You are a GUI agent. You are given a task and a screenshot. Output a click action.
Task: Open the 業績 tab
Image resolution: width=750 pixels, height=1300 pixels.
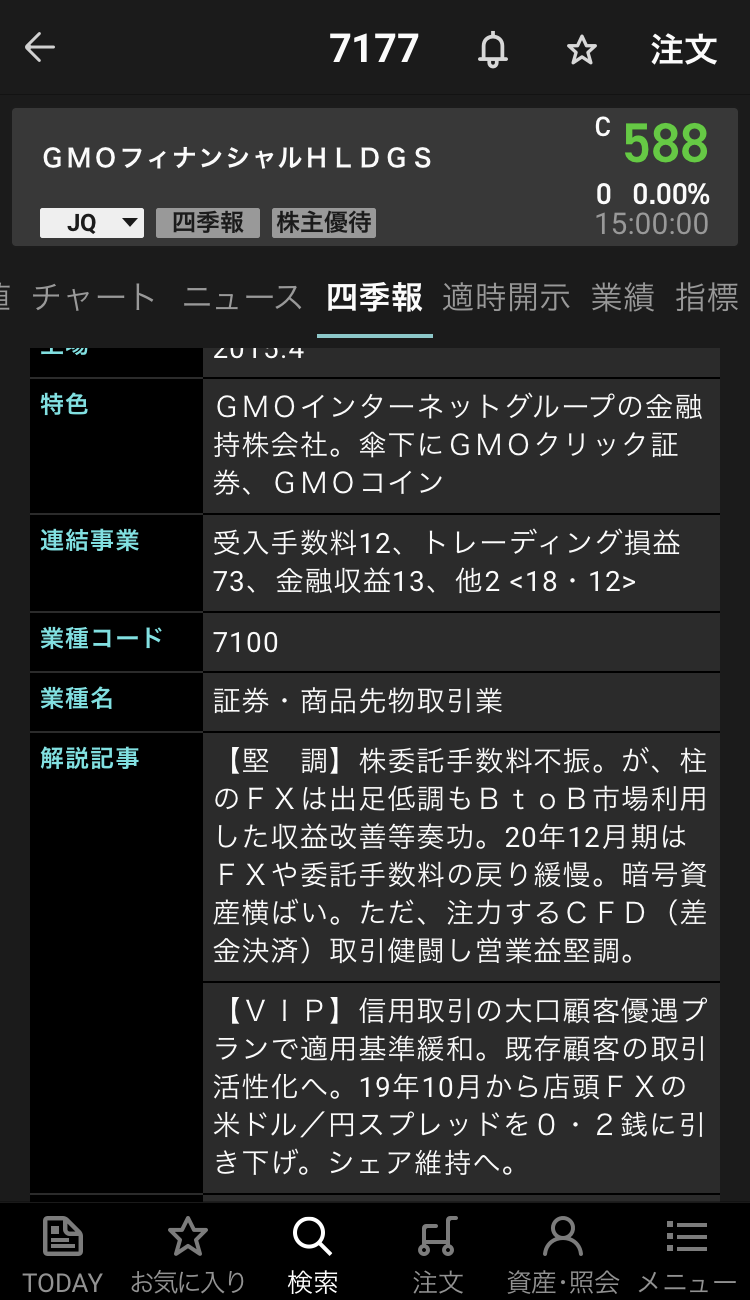[x=622, y=297]
